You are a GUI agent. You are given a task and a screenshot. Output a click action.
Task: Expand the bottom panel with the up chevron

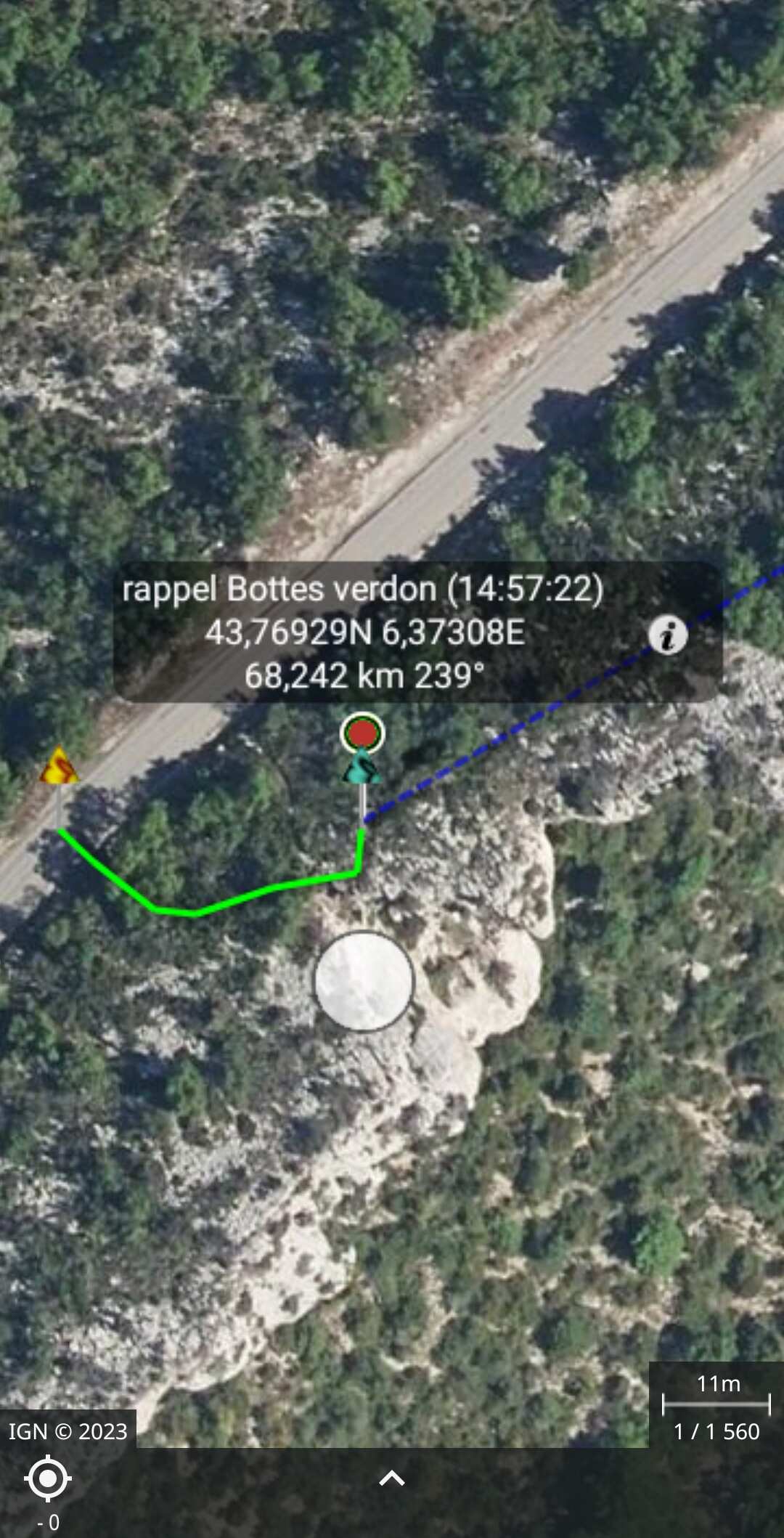[392, 1478]
